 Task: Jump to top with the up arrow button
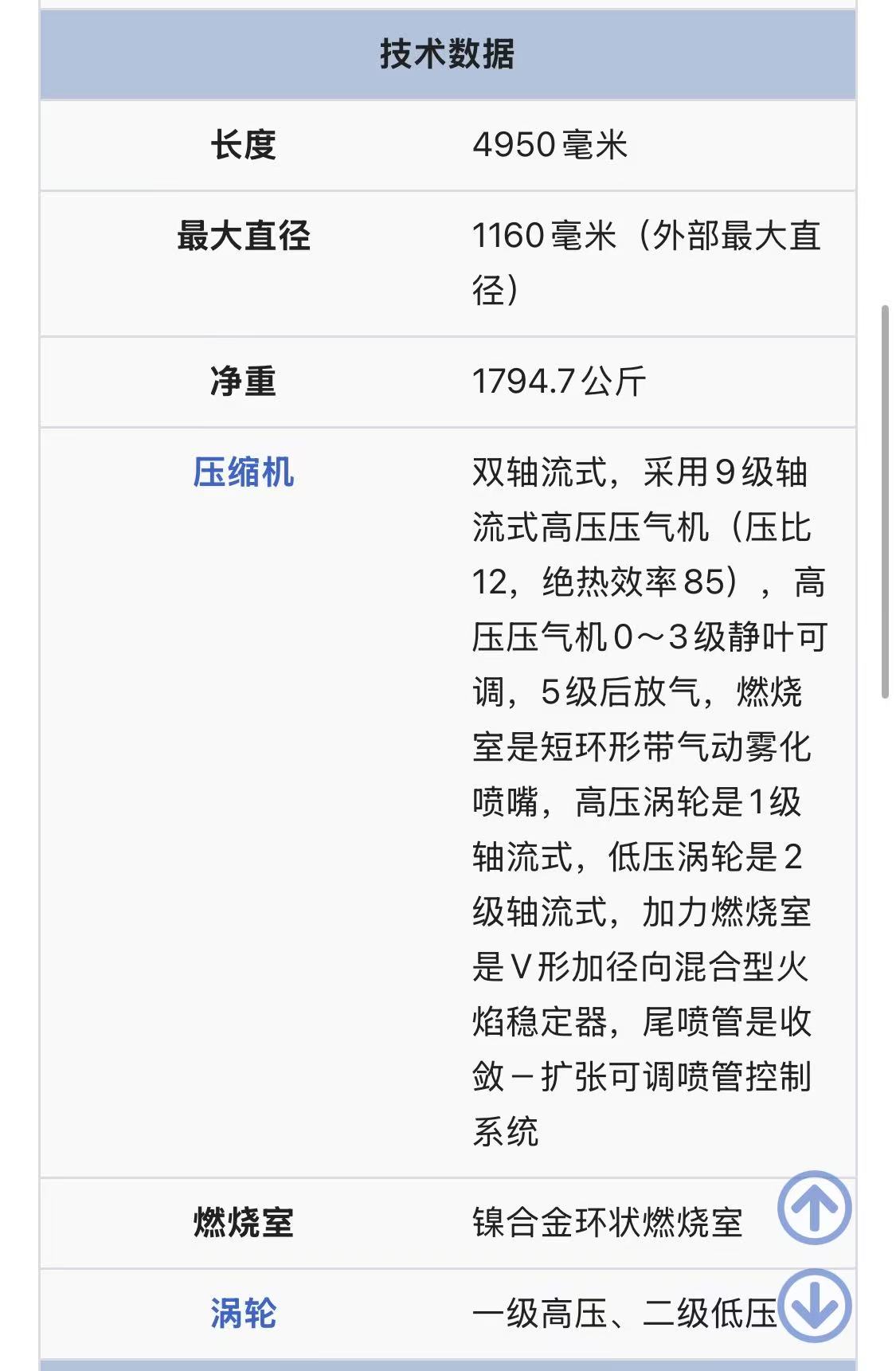tap(814, 1208)
